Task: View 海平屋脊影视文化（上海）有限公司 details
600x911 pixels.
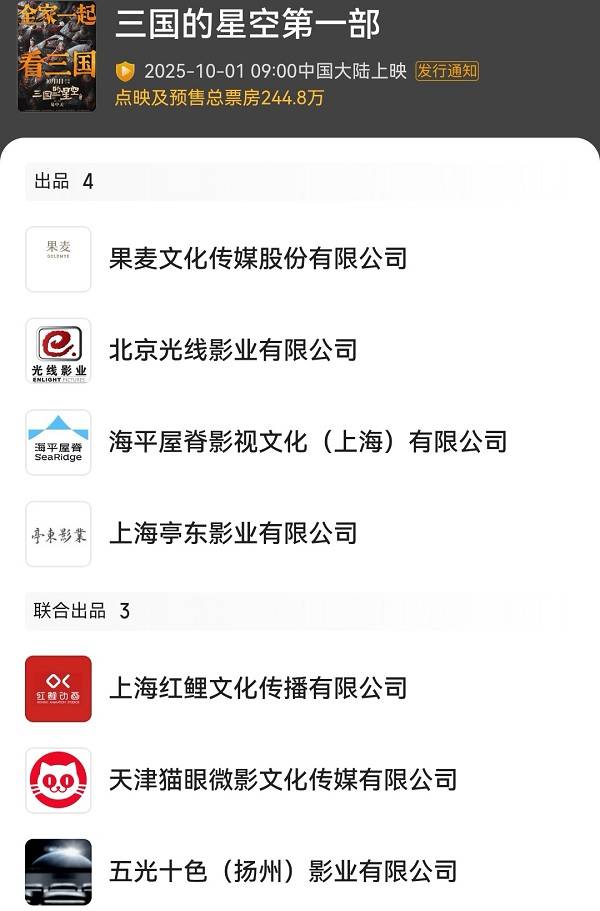Action: [308, 441]
